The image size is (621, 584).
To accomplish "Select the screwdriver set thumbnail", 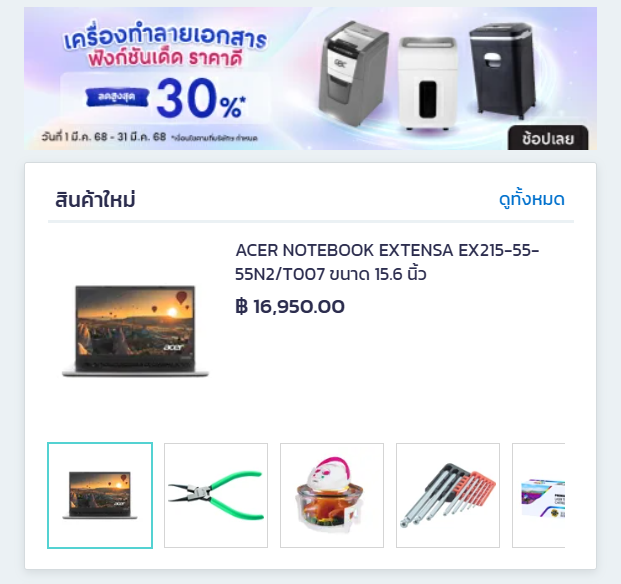I will 448,495.
